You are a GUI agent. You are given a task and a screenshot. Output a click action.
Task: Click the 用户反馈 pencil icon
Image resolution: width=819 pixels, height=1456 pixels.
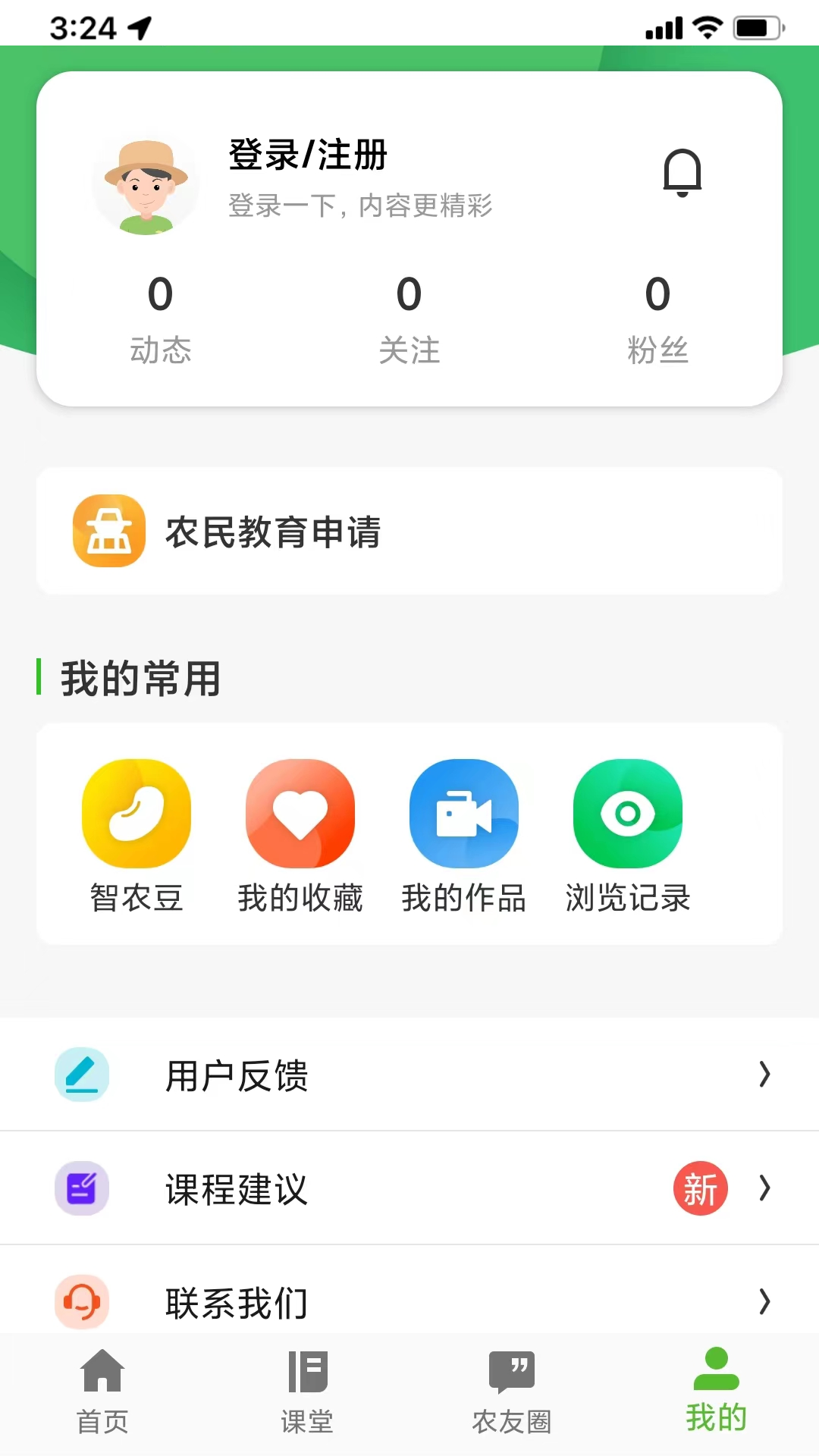(81, 1075)
